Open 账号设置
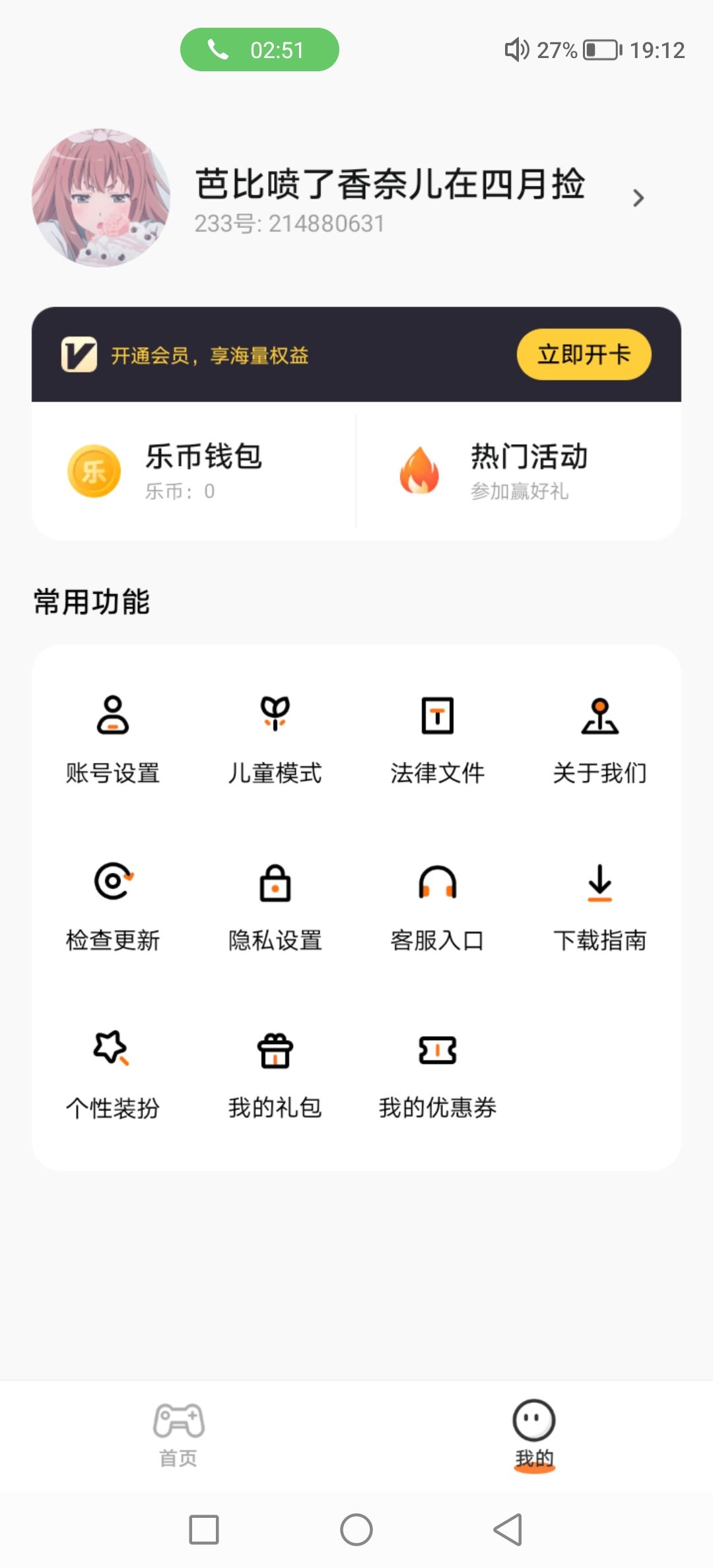Screen dimensions: 713x1568 (x=113, y=738)
